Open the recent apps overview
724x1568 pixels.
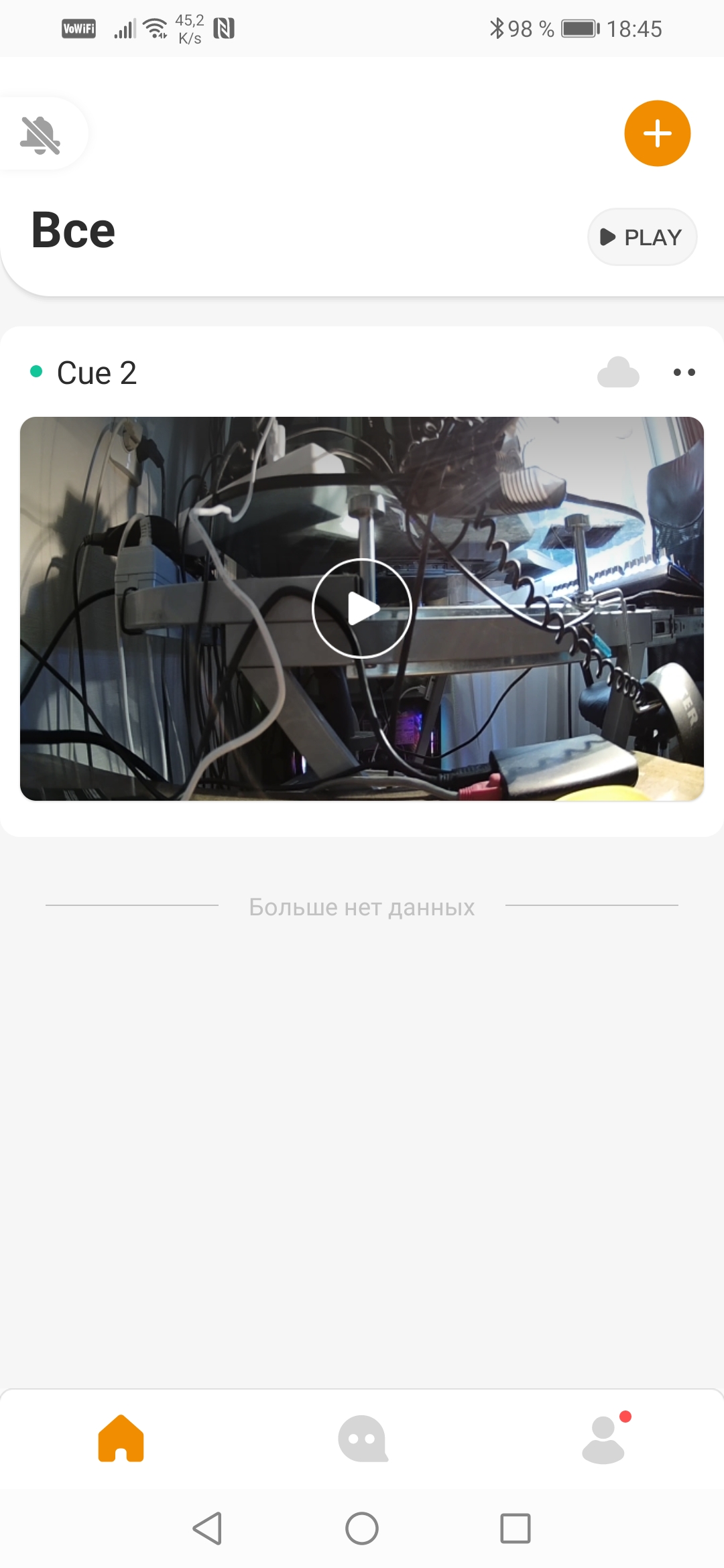[515, 1528]
